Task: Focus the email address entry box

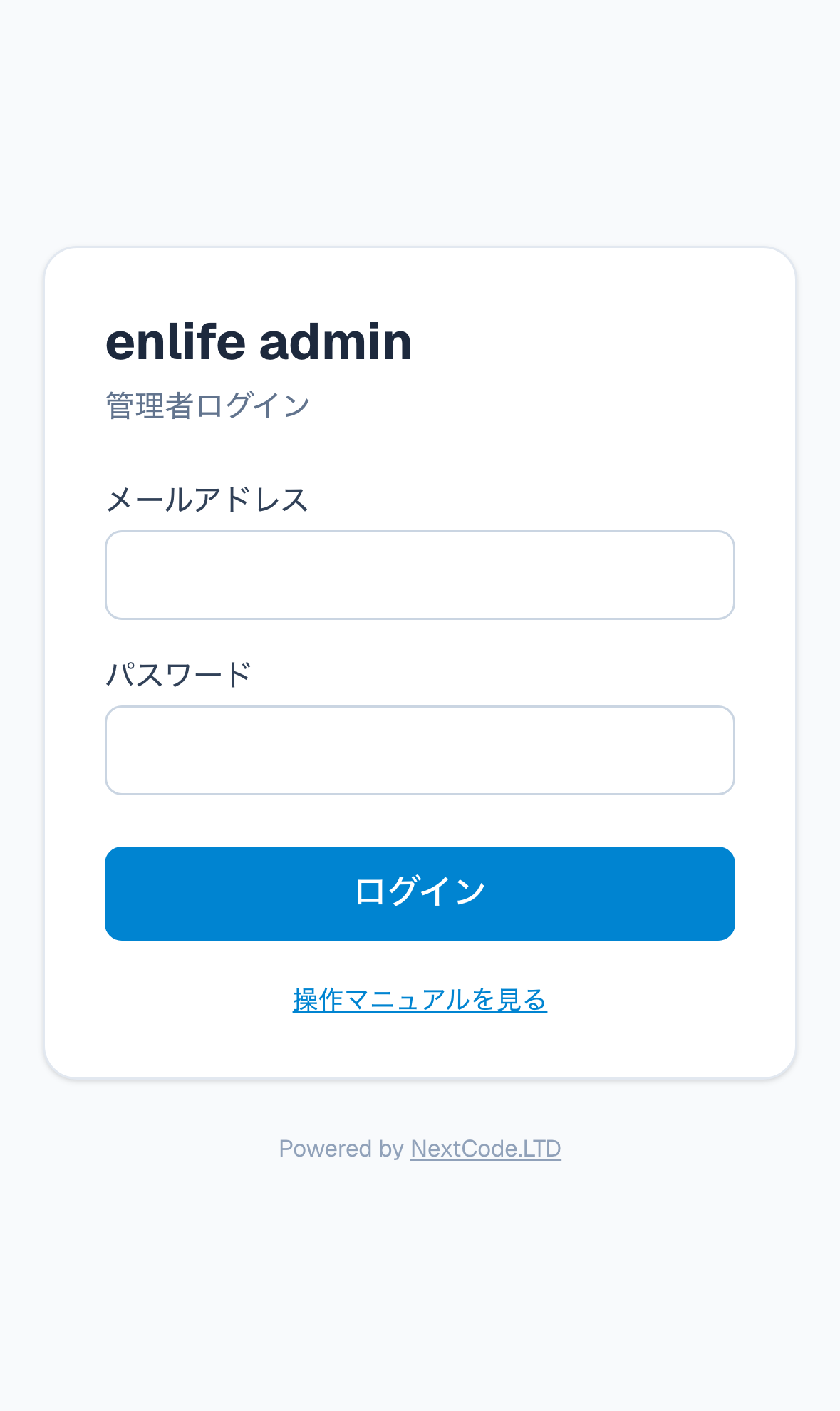Action: (420, 574)
